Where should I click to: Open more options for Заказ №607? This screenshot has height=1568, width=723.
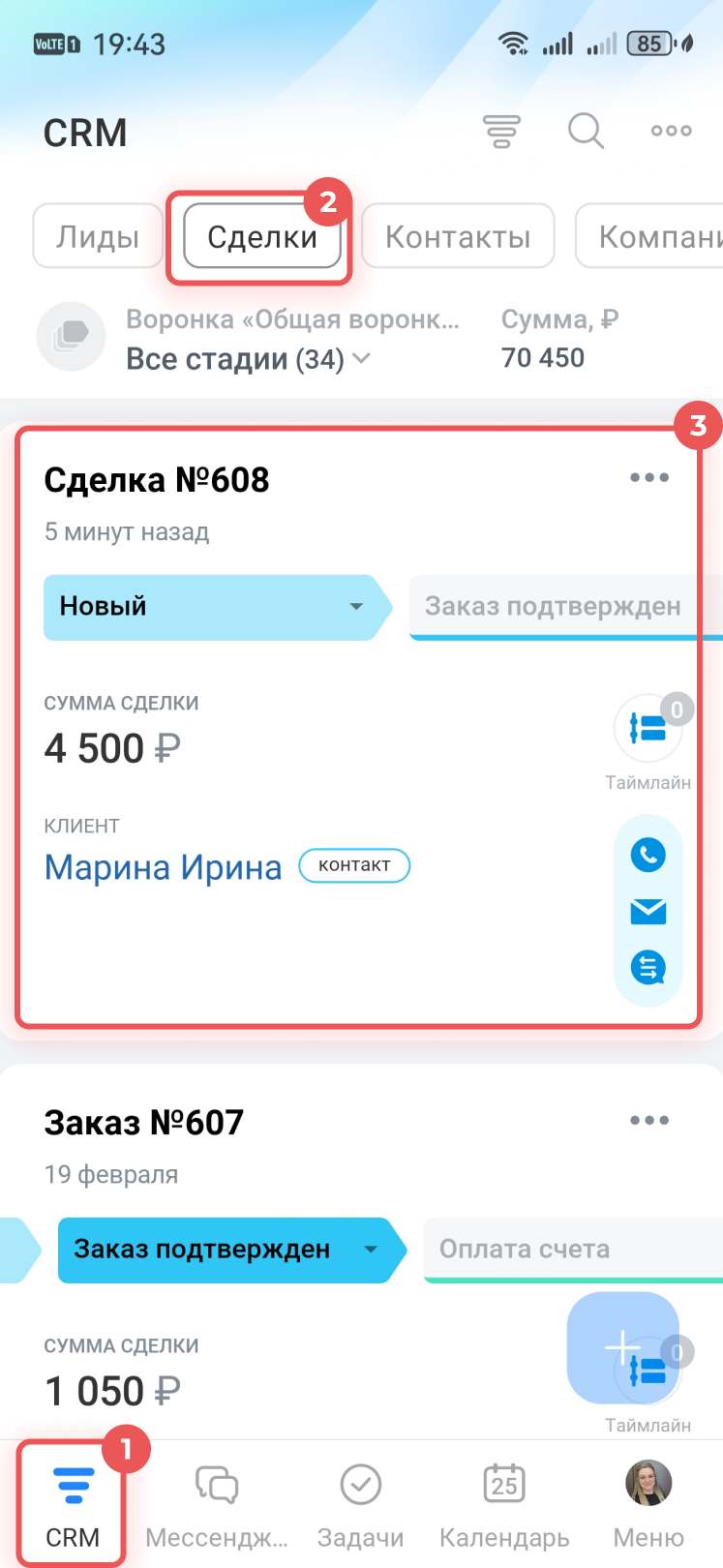click(649, 1120)
